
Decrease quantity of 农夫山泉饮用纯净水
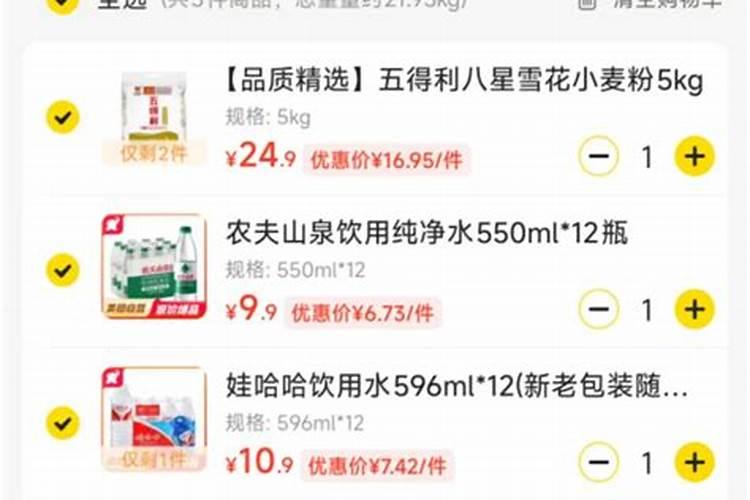[x=598, y=309]
